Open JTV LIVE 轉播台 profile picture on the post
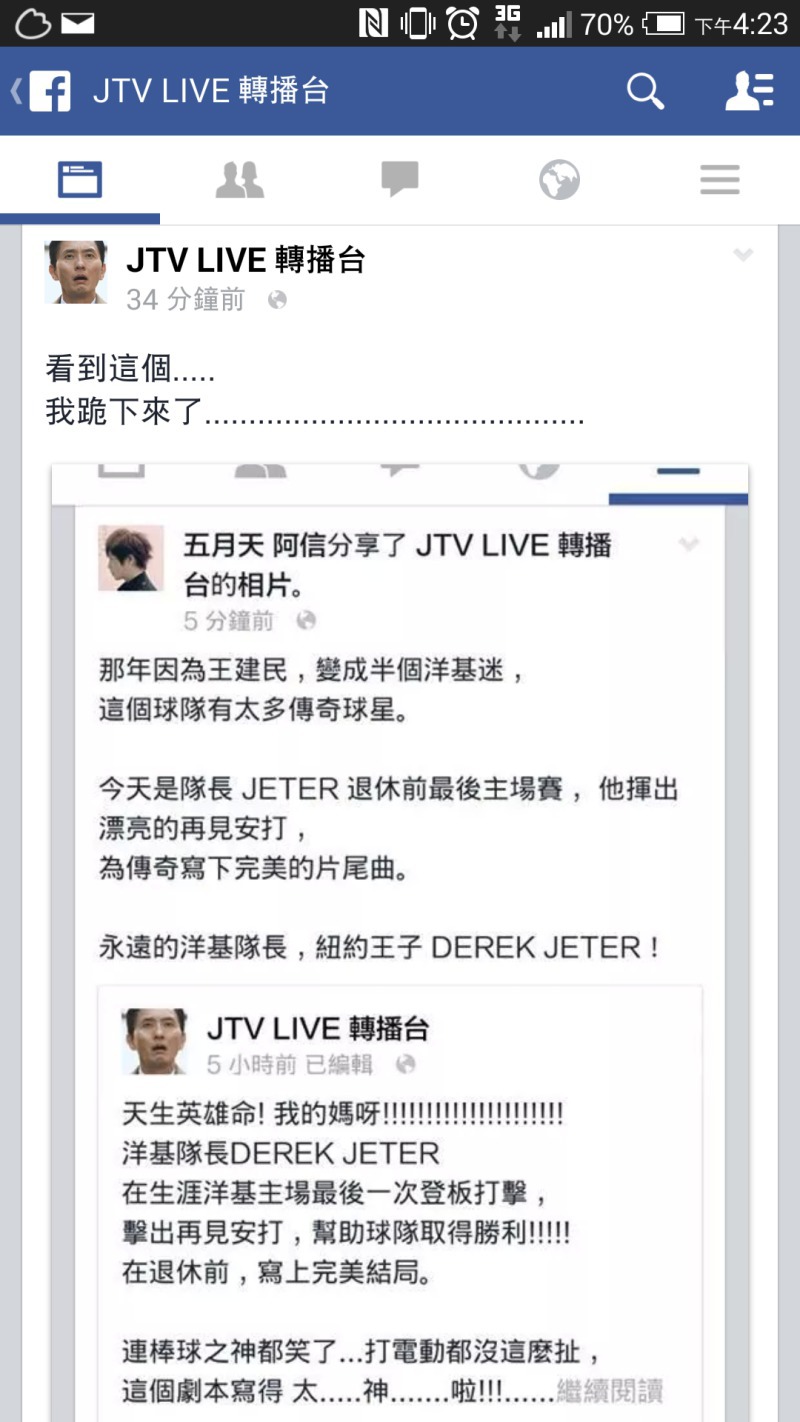The height and width of the screenshot is (1422, 800). pyautogui.click(x=76, y=272)
